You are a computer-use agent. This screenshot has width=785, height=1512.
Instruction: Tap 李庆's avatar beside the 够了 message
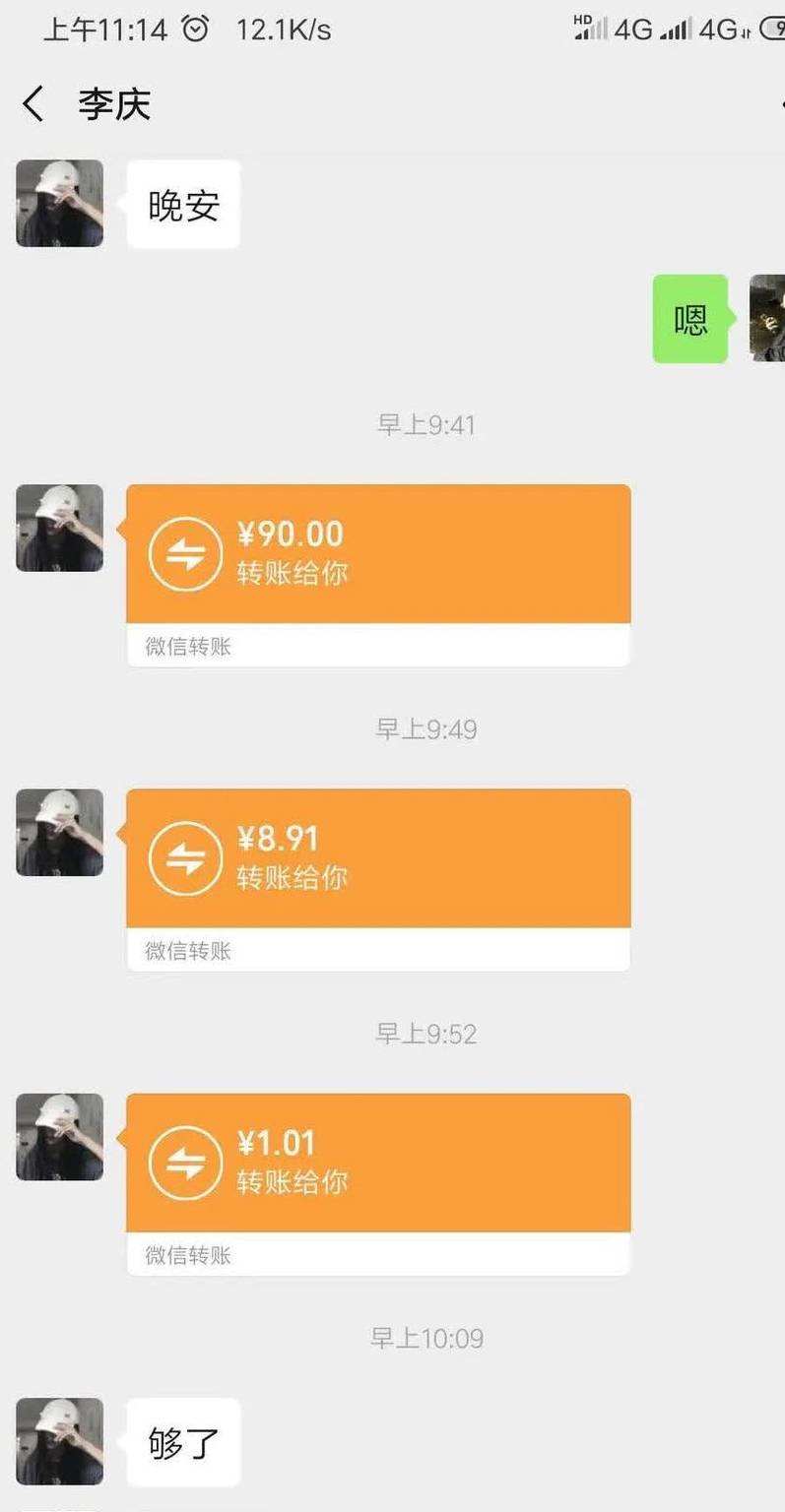click(59, 1441)
